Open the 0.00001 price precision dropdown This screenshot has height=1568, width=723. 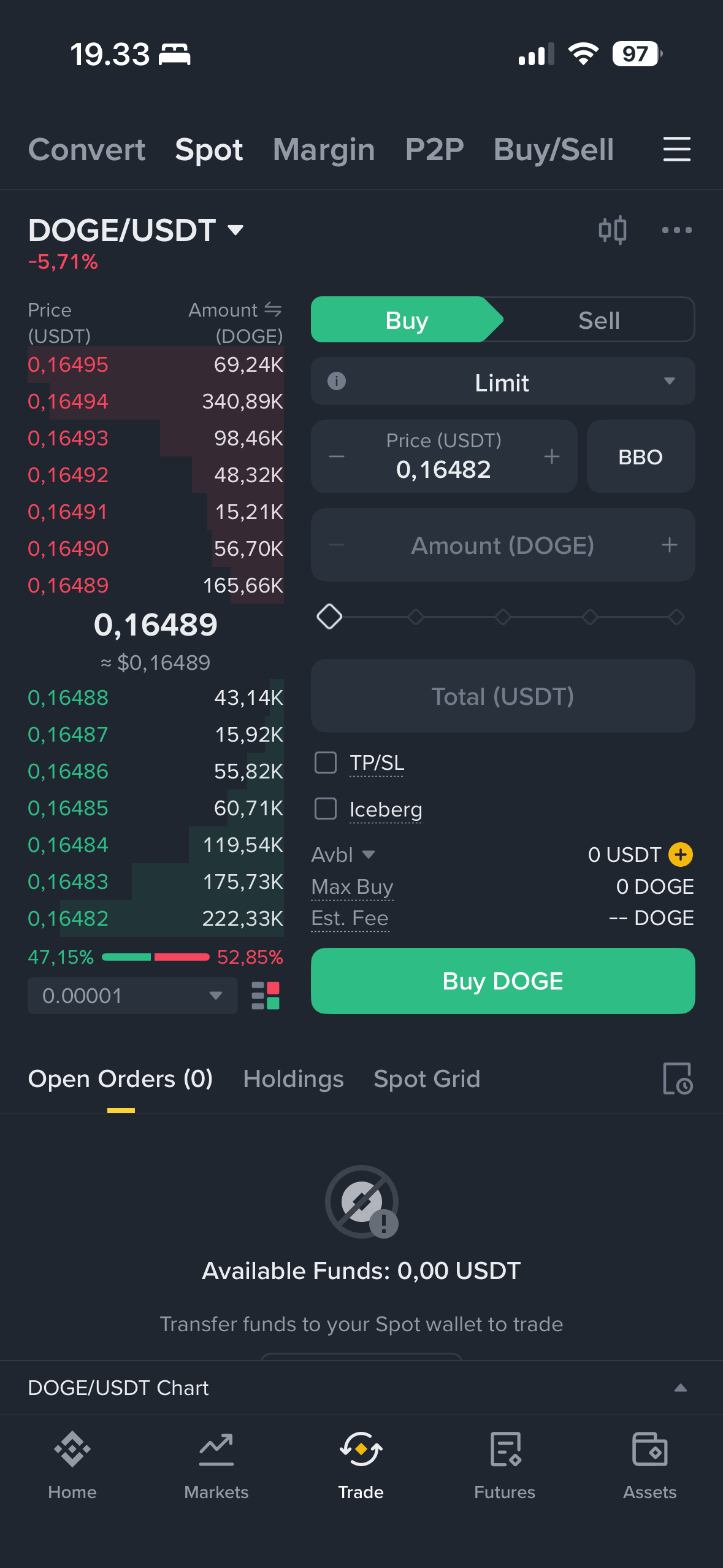(132, 996)
